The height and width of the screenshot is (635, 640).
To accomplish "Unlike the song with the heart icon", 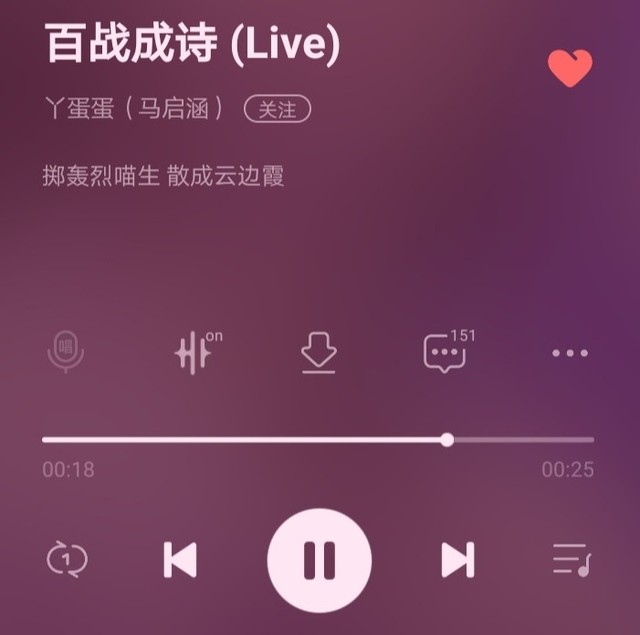I will [570, 68].
